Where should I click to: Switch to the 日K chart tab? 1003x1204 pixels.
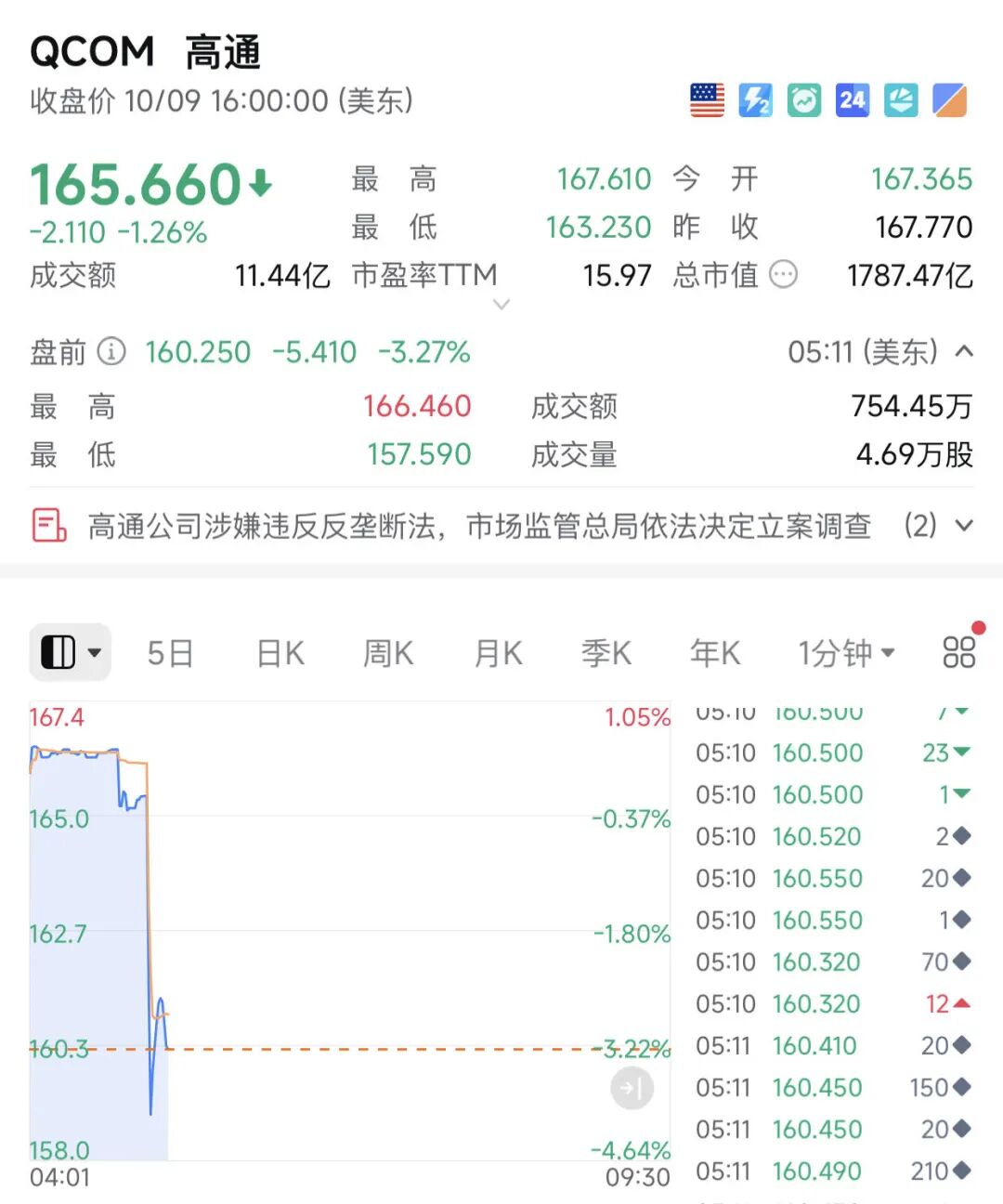tap(280, 653)
